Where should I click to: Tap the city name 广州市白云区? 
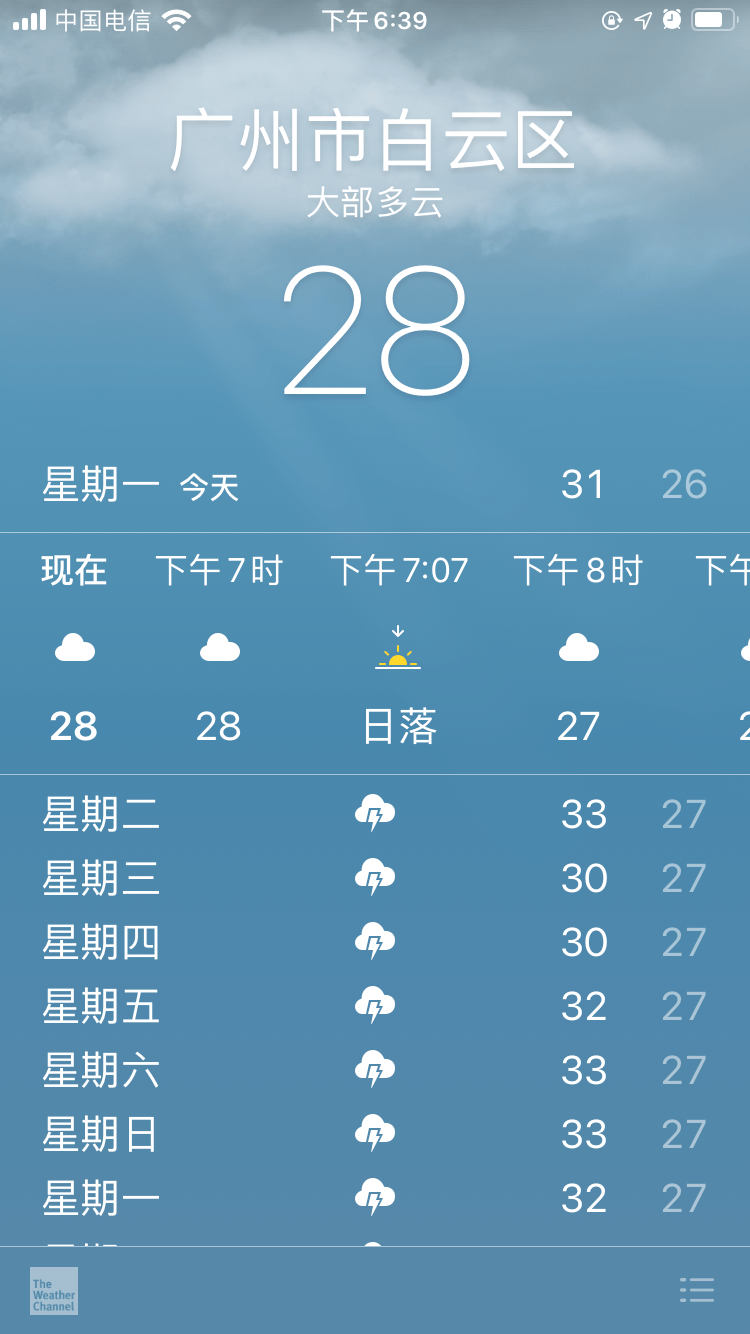(375, 140)
